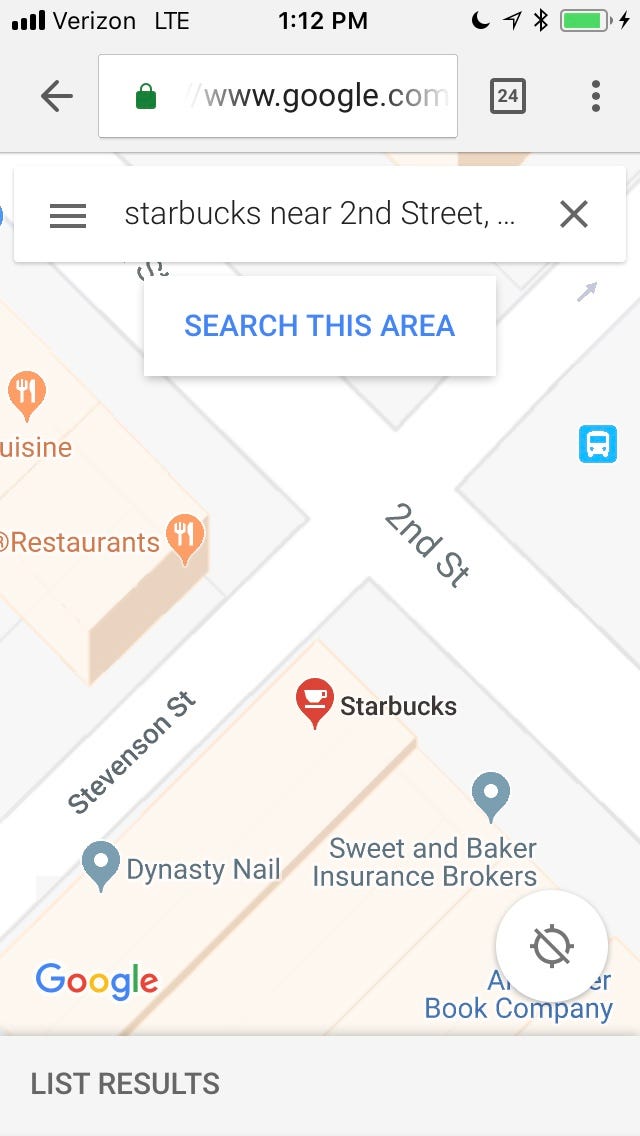Go back in the browser

click(x=57, y=96)
